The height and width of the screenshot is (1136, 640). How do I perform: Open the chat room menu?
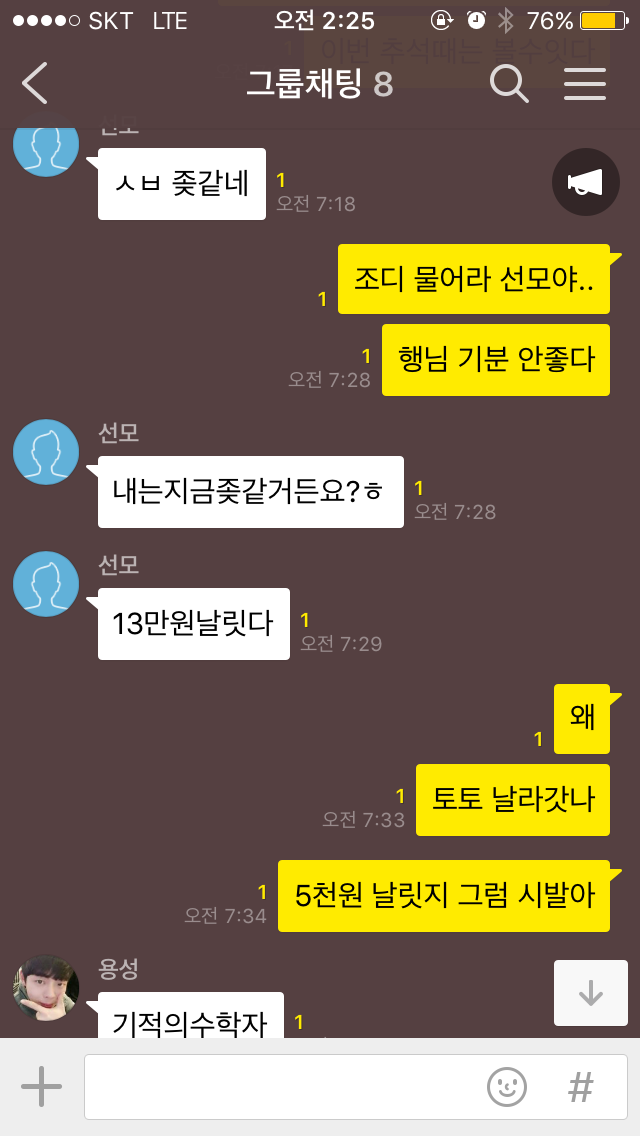pyautogui.click(x=585, y=83)
